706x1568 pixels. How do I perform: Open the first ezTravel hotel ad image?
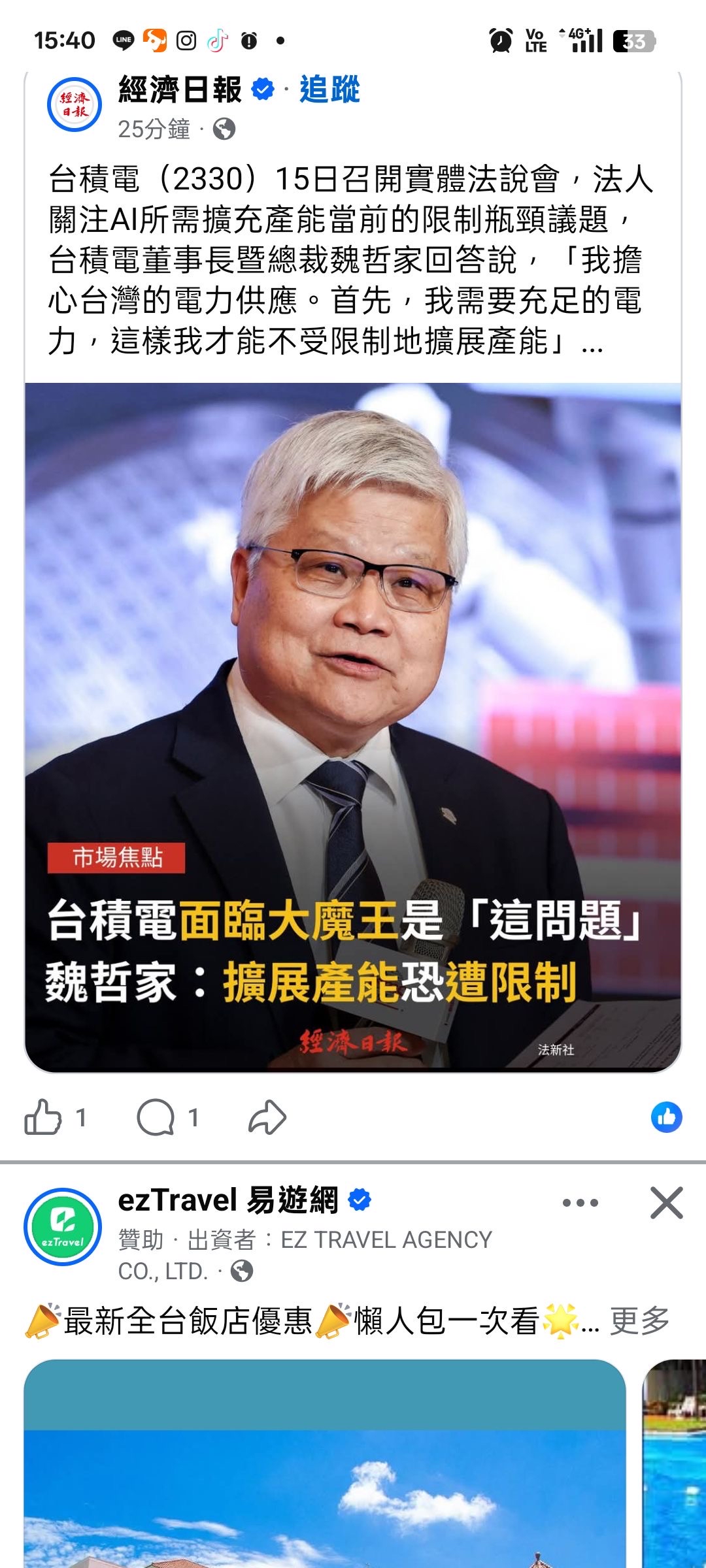coord(325,1463)
